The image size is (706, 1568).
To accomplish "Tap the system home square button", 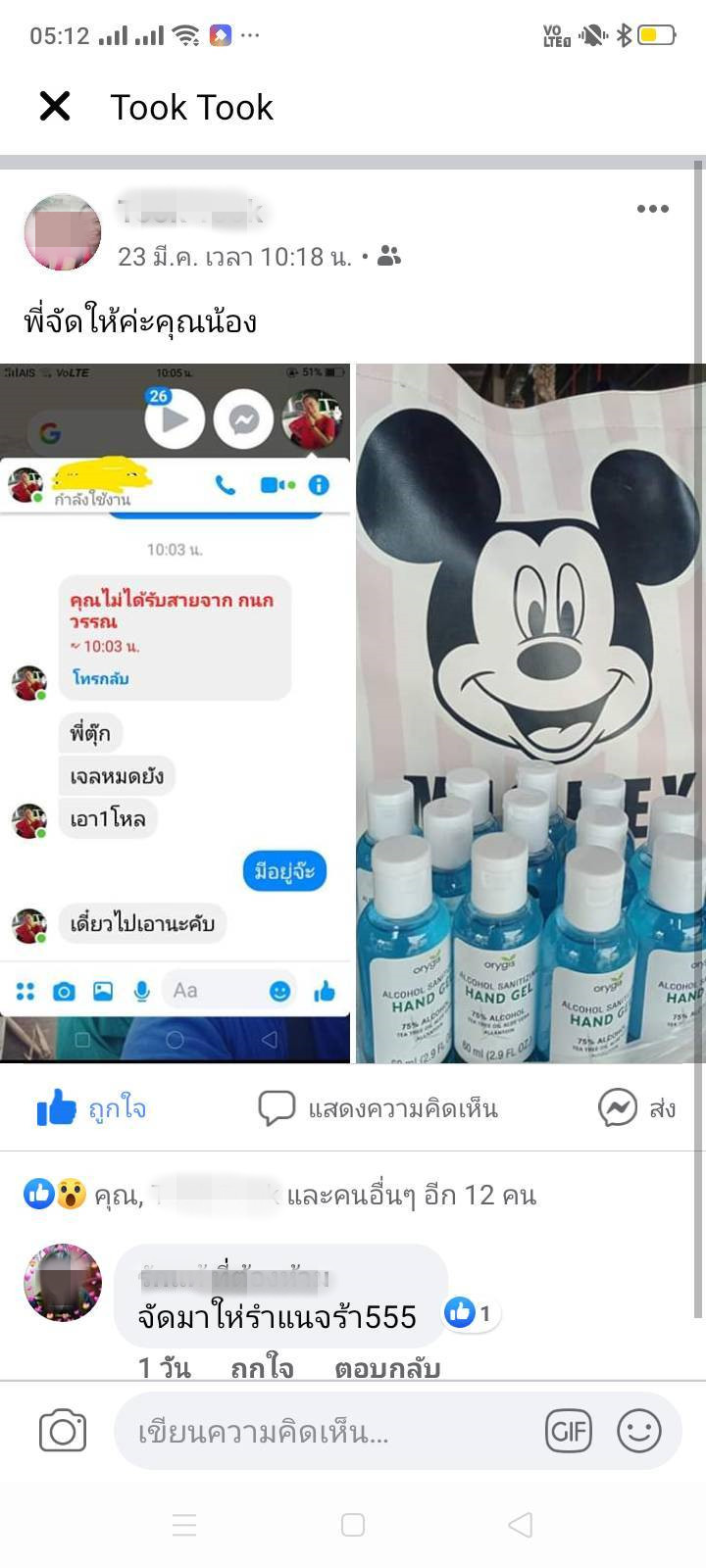I will coord(353,1524).
